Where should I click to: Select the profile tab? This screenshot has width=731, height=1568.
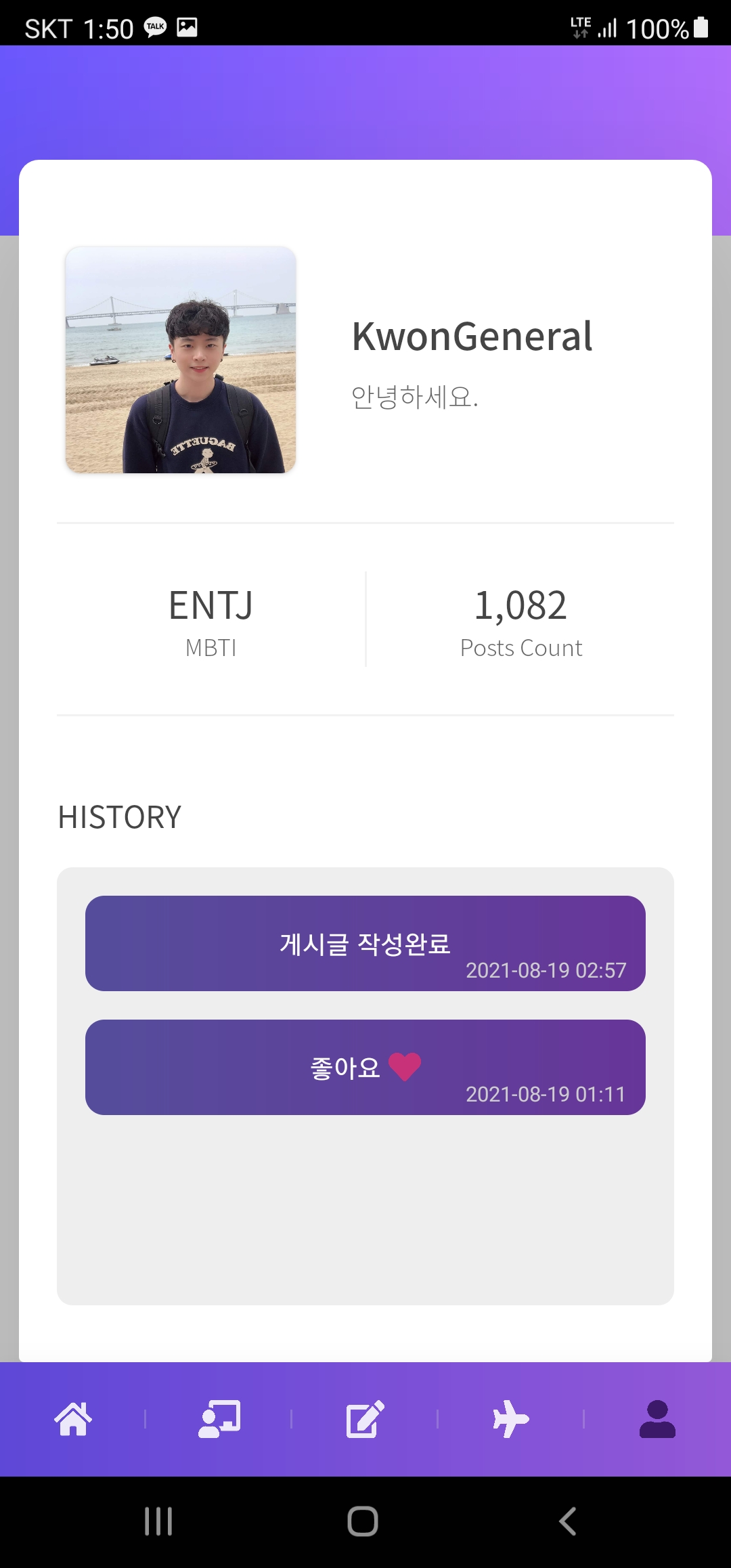tap(657, 1419)
